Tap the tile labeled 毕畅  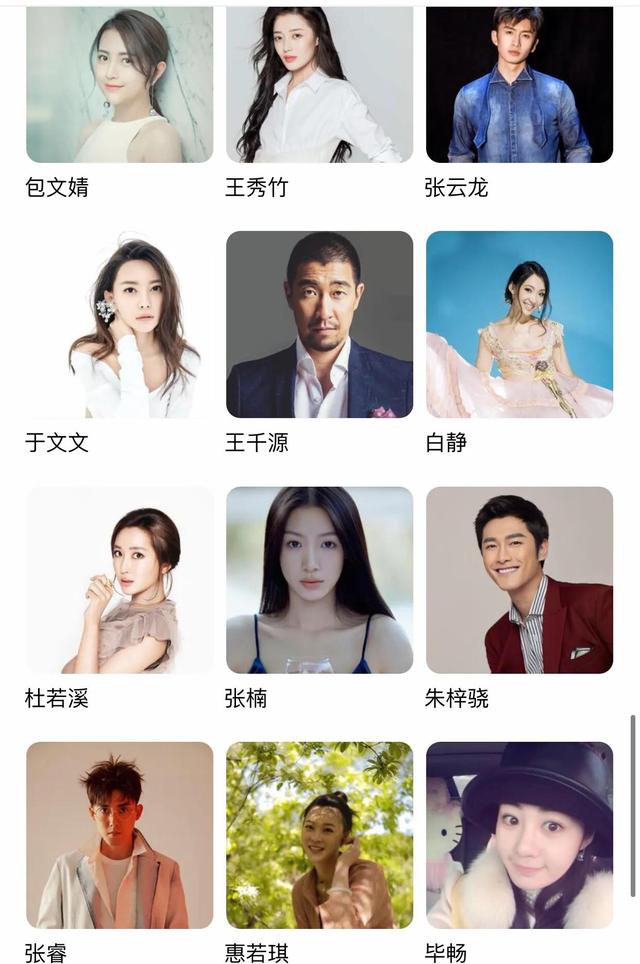pos(519,835)
